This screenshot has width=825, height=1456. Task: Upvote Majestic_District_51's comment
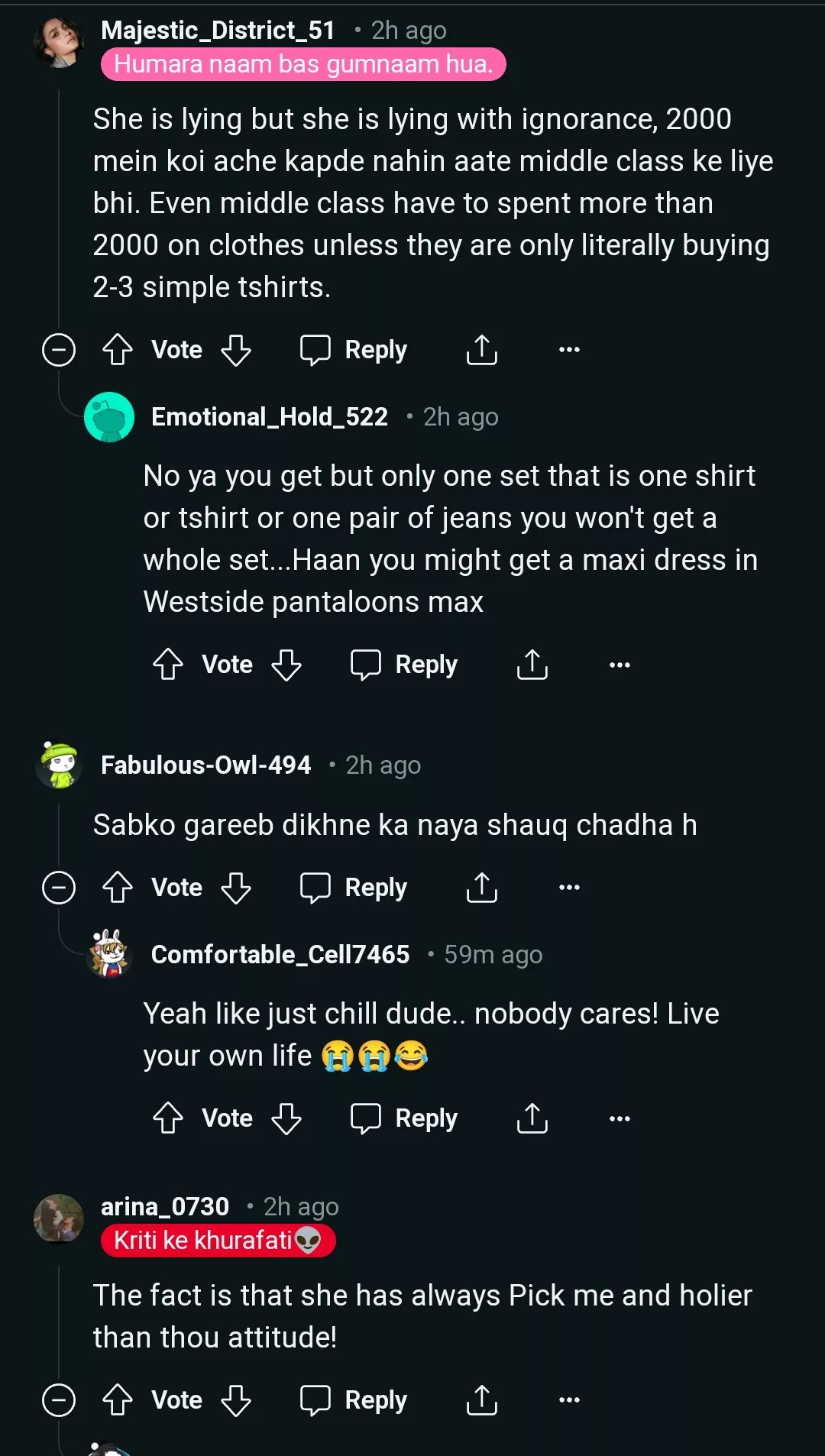(x=118, y=350)
